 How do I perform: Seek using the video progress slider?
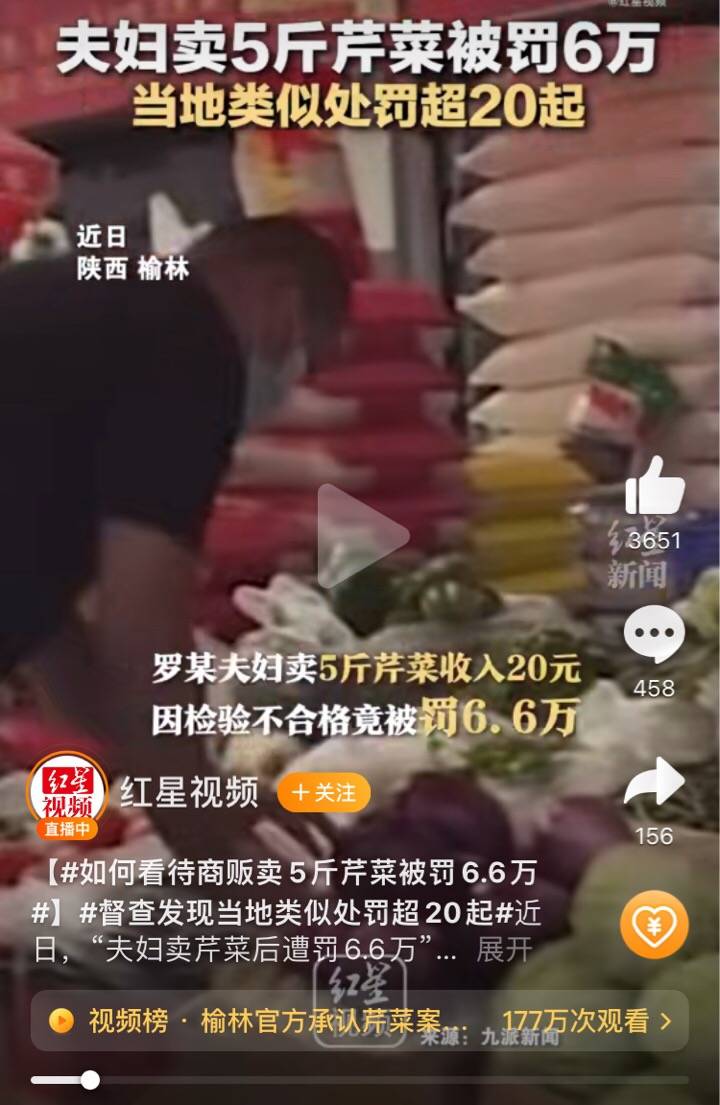(x=90, y=1080)
